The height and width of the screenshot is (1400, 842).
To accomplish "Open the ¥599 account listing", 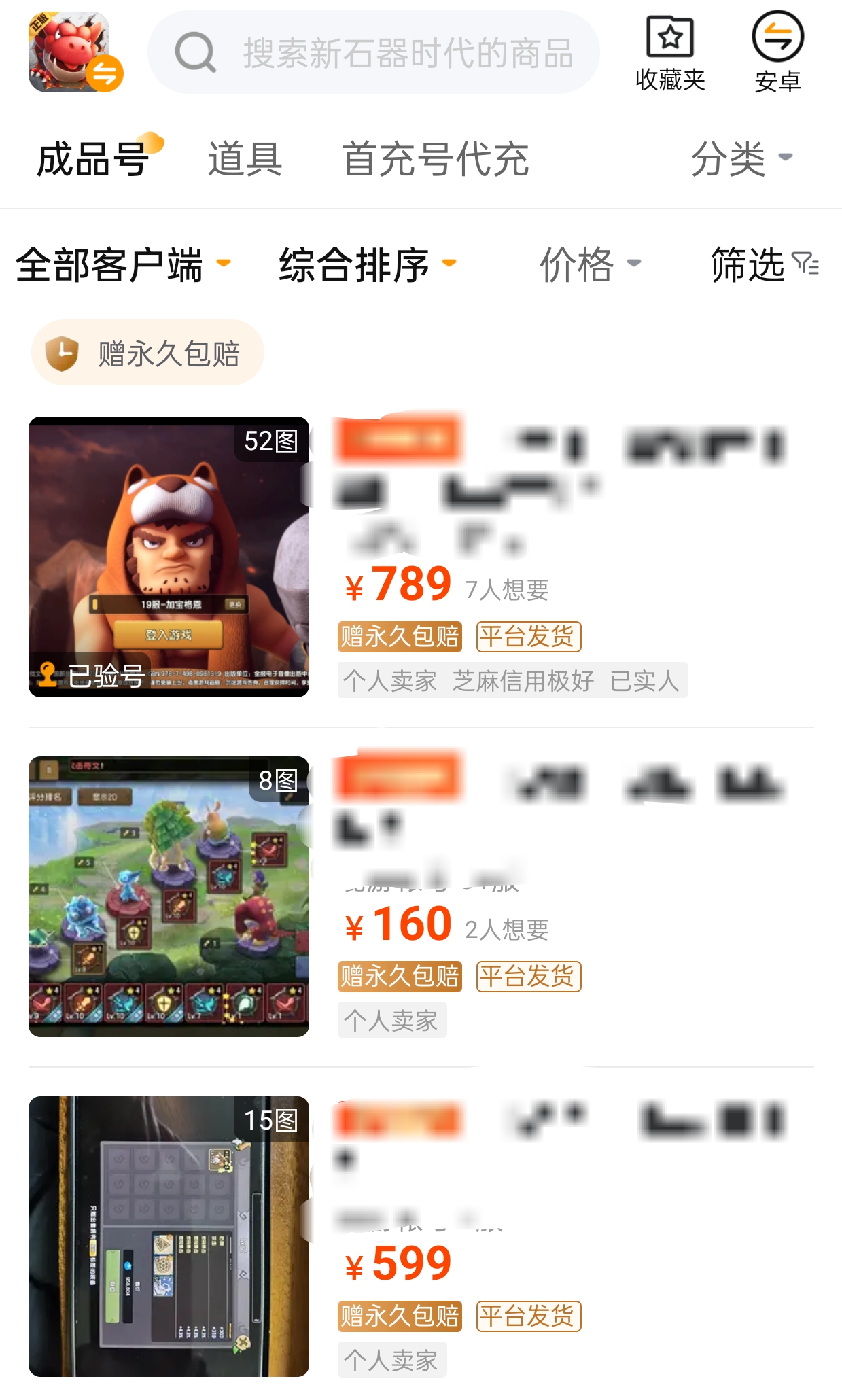I will pyautogui.click(x=421, y=1237).
